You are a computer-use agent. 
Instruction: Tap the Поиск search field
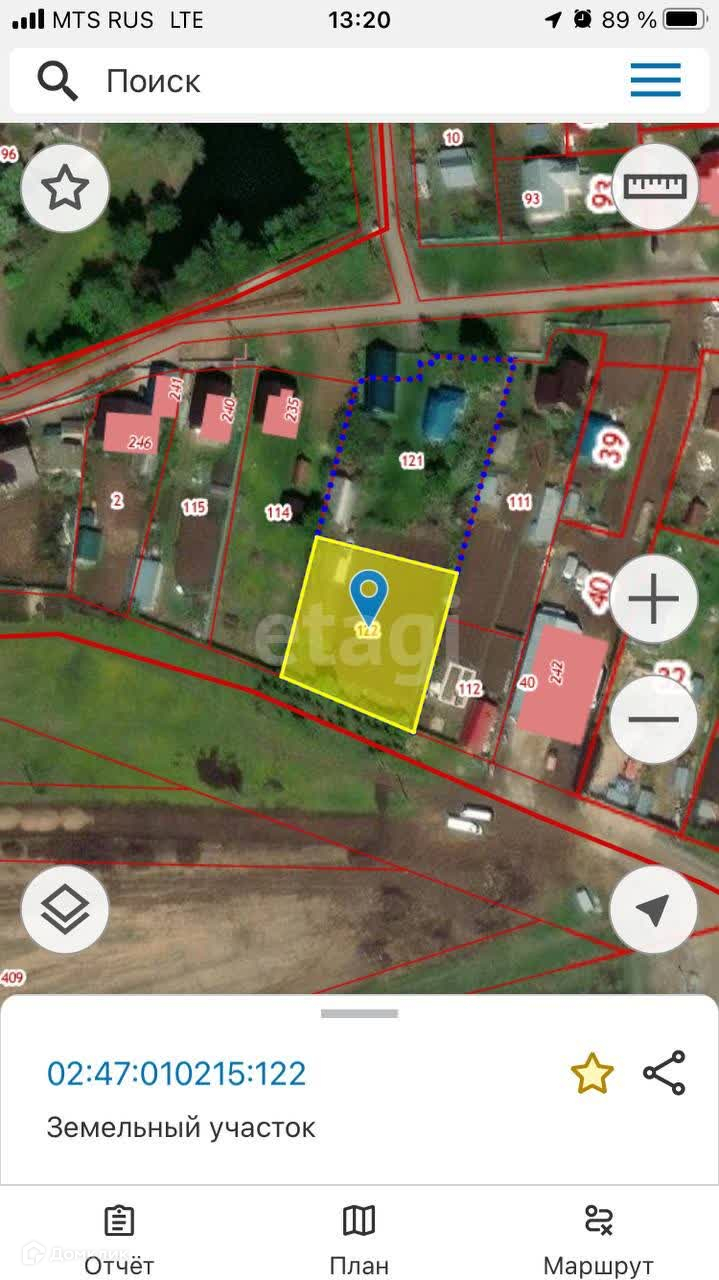(x=330, y=81)
